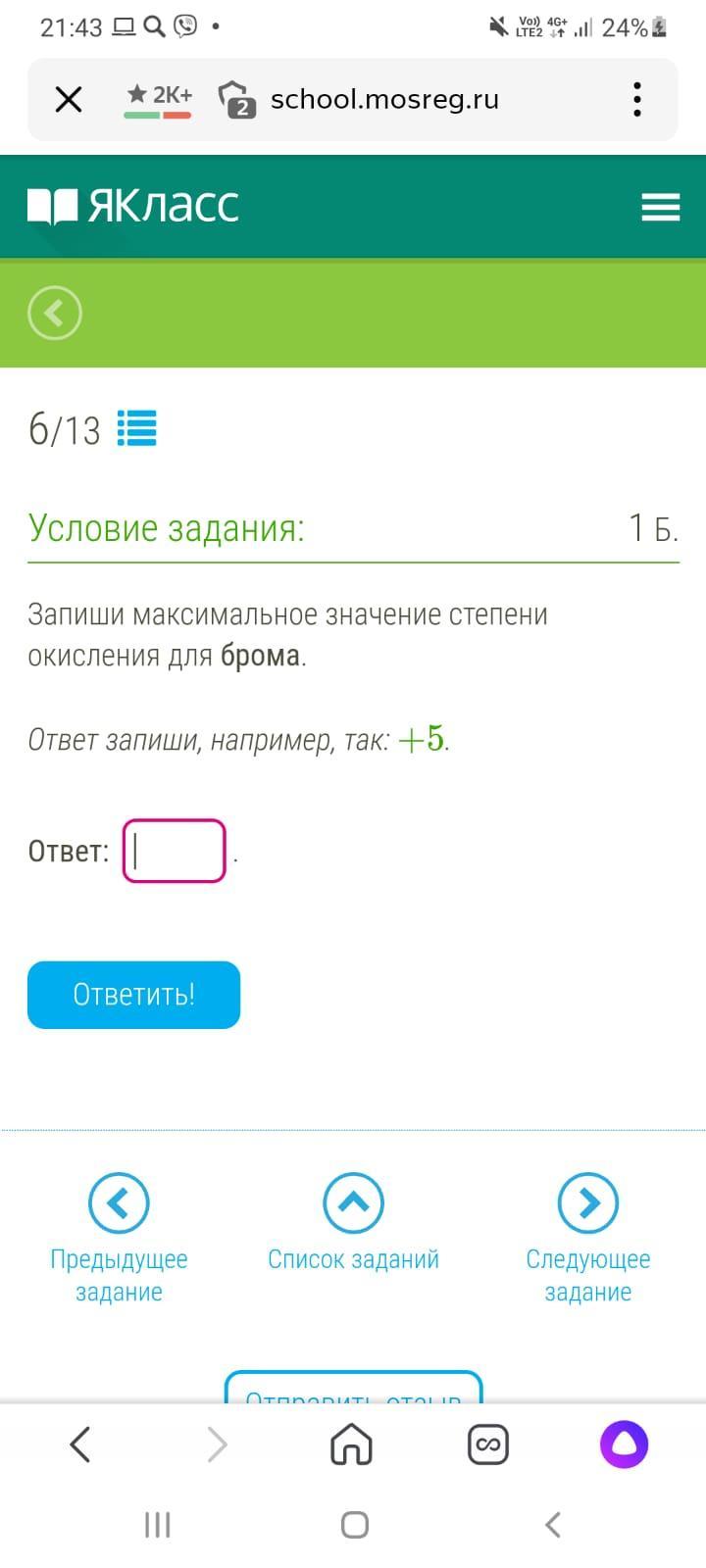Open the task list icon next to 6/13
Image resolution: width=706 pixels, height=1568 pixels.
(136, 427)
